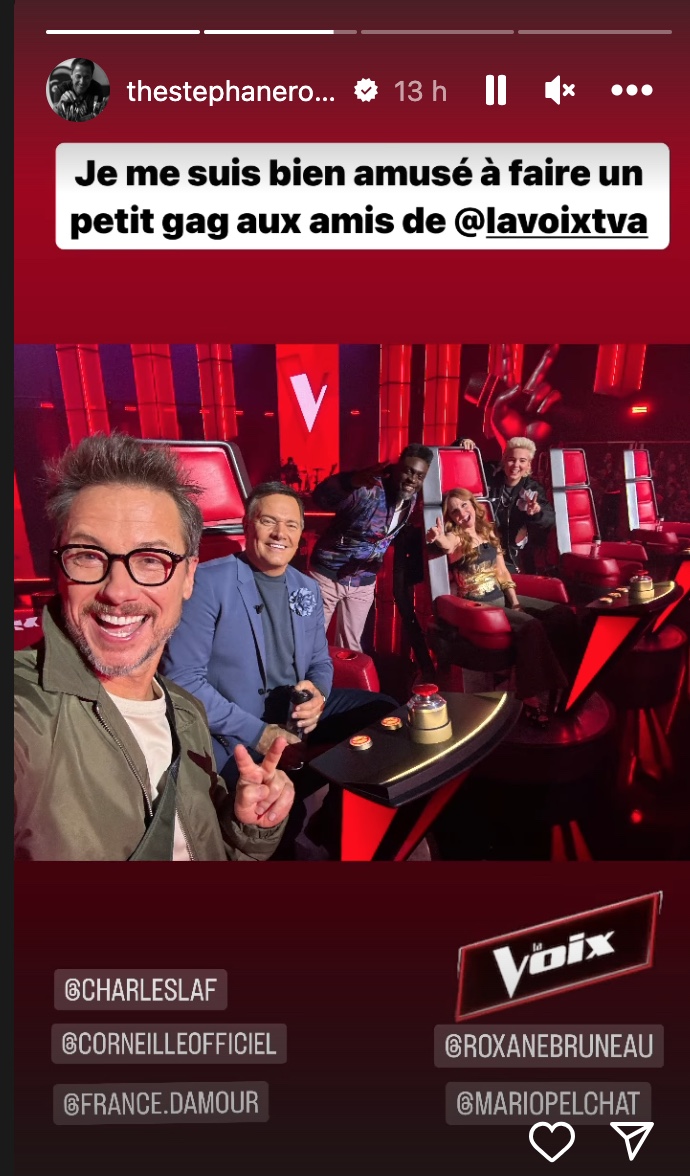Unmute the story audio
Image resolution: width=690 pixels, height=1176 pixels.
[559, 91]
